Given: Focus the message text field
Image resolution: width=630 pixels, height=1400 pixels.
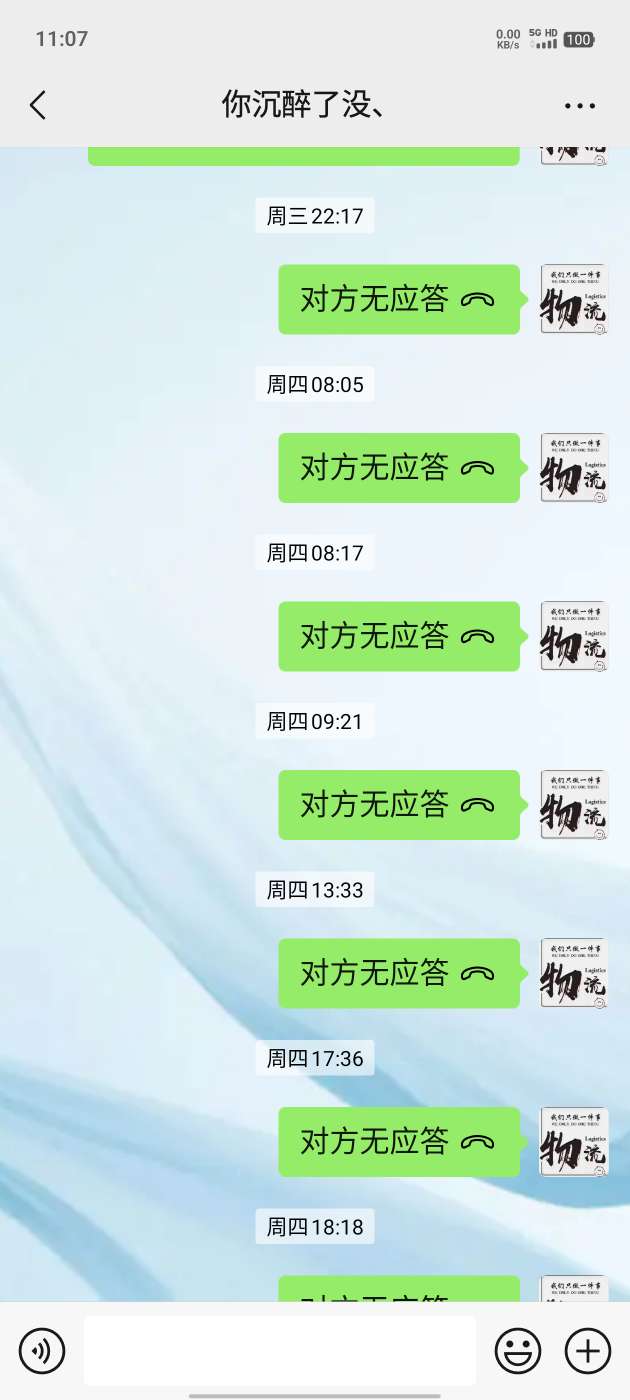Looking at the screenshot, I should pos(279,1351).
